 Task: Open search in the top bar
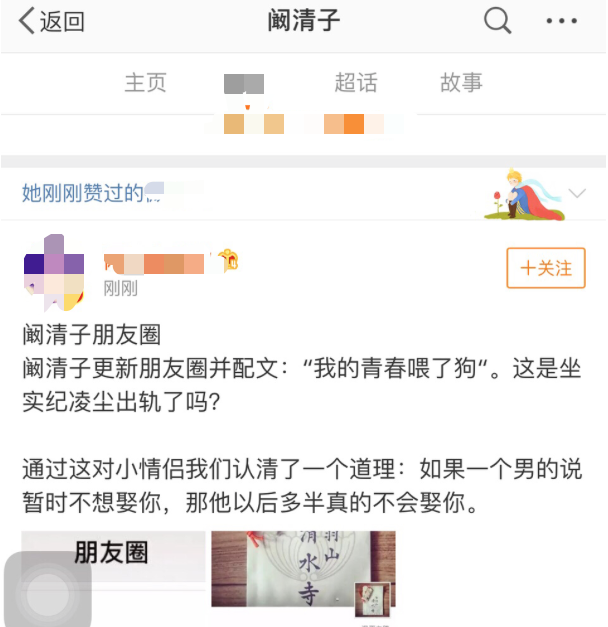497,21
